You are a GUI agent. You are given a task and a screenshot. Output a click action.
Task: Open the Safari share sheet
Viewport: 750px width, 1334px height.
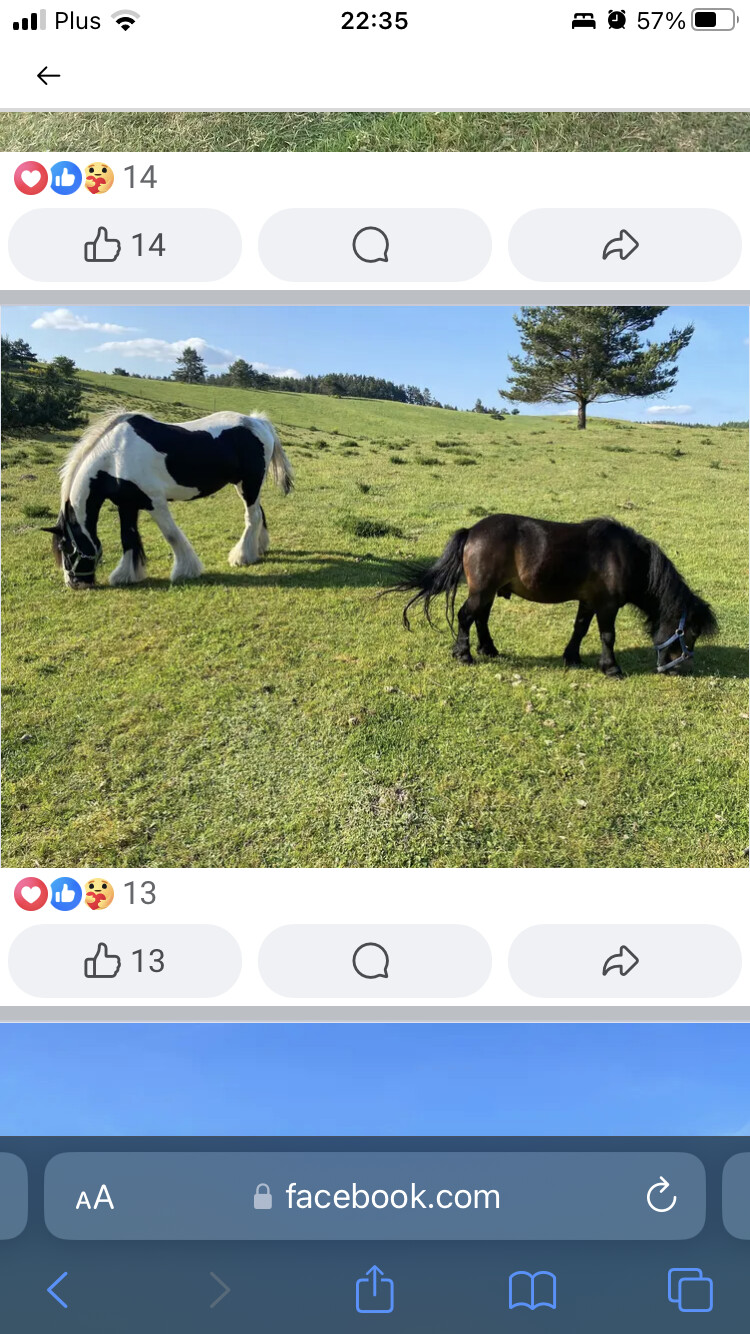(x=375, y=1289)
